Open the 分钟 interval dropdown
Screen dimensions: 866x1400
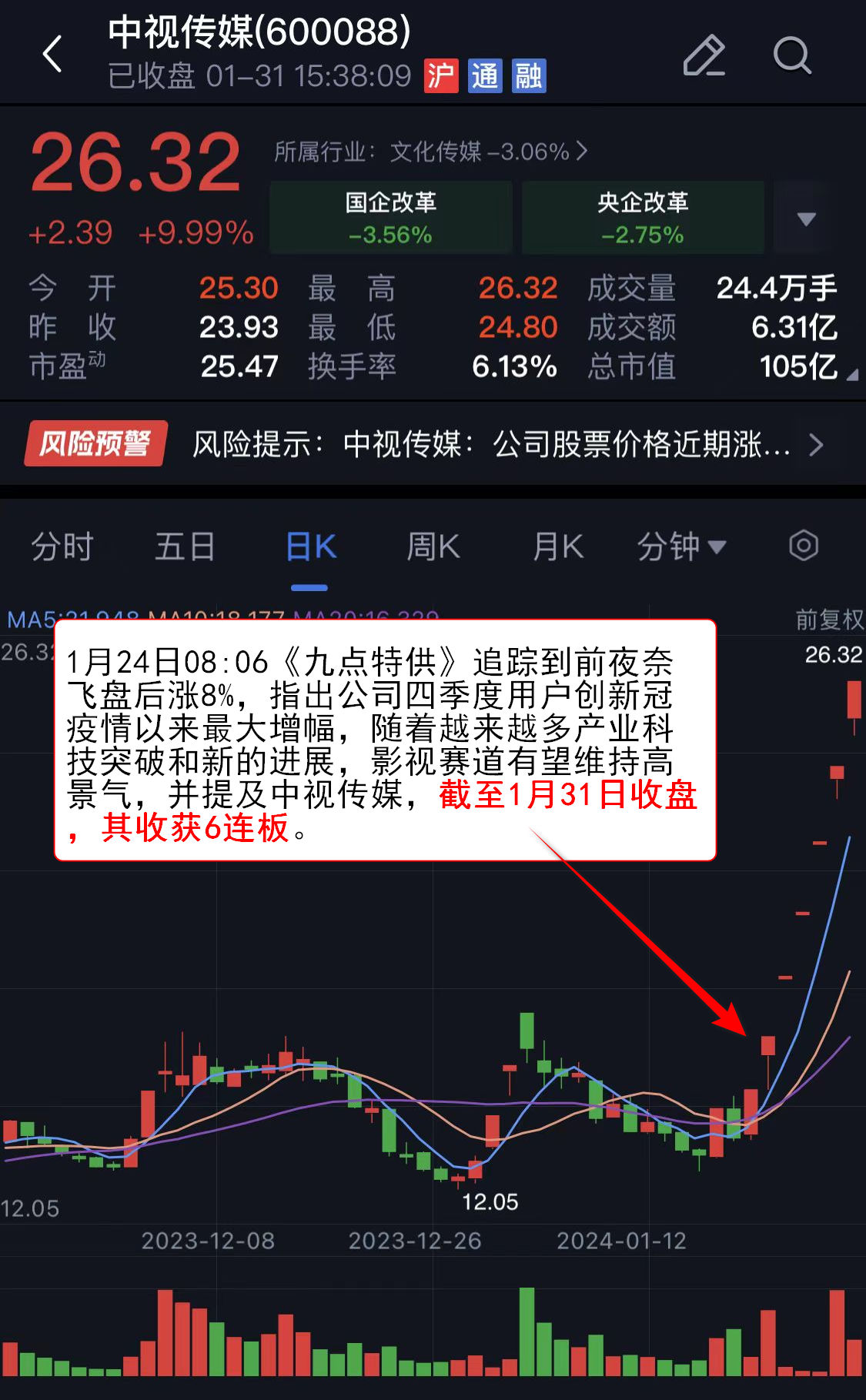tap(681, 547)
